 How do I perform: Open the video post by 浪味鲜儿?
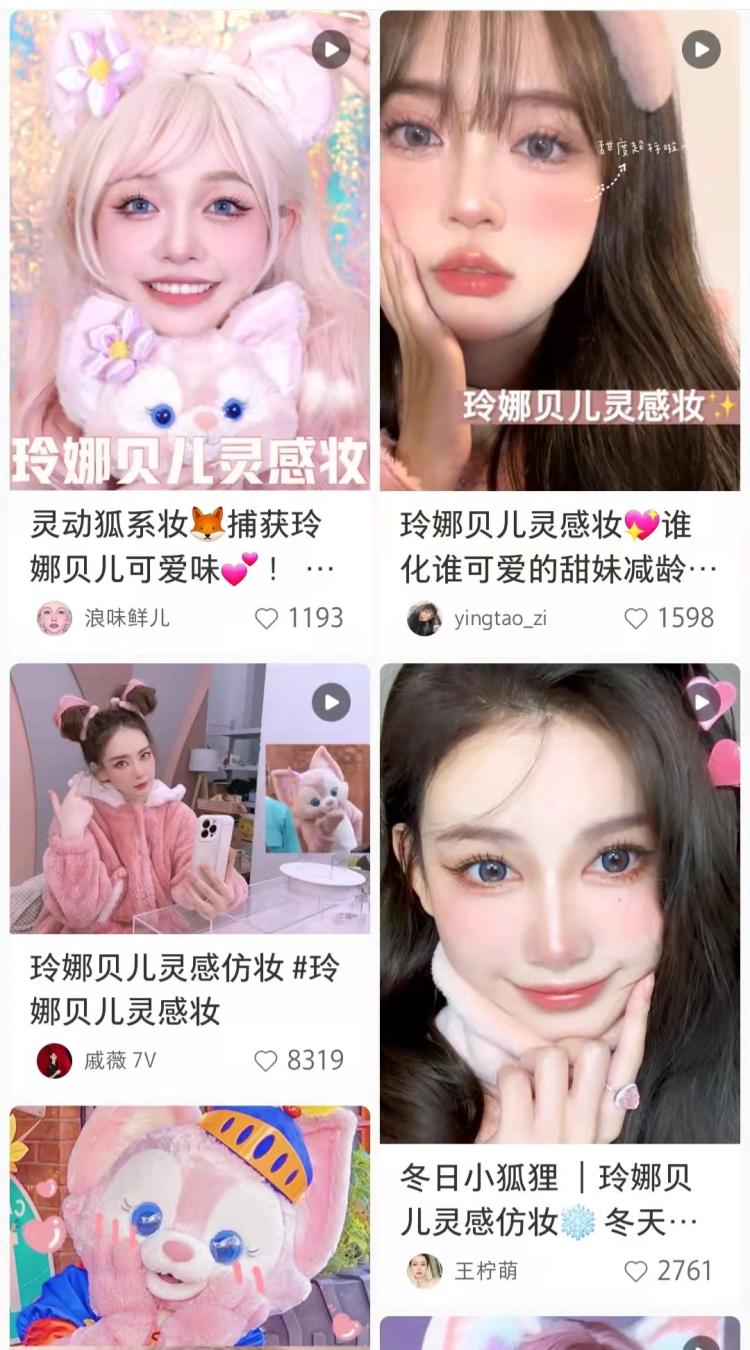pos(190,250)
